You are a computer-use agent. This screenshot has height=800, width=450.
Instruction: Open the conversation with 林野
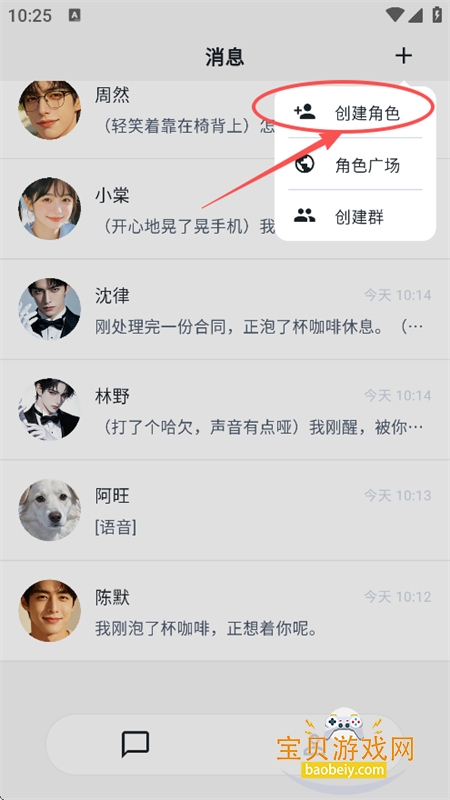[x=225, y=410]
